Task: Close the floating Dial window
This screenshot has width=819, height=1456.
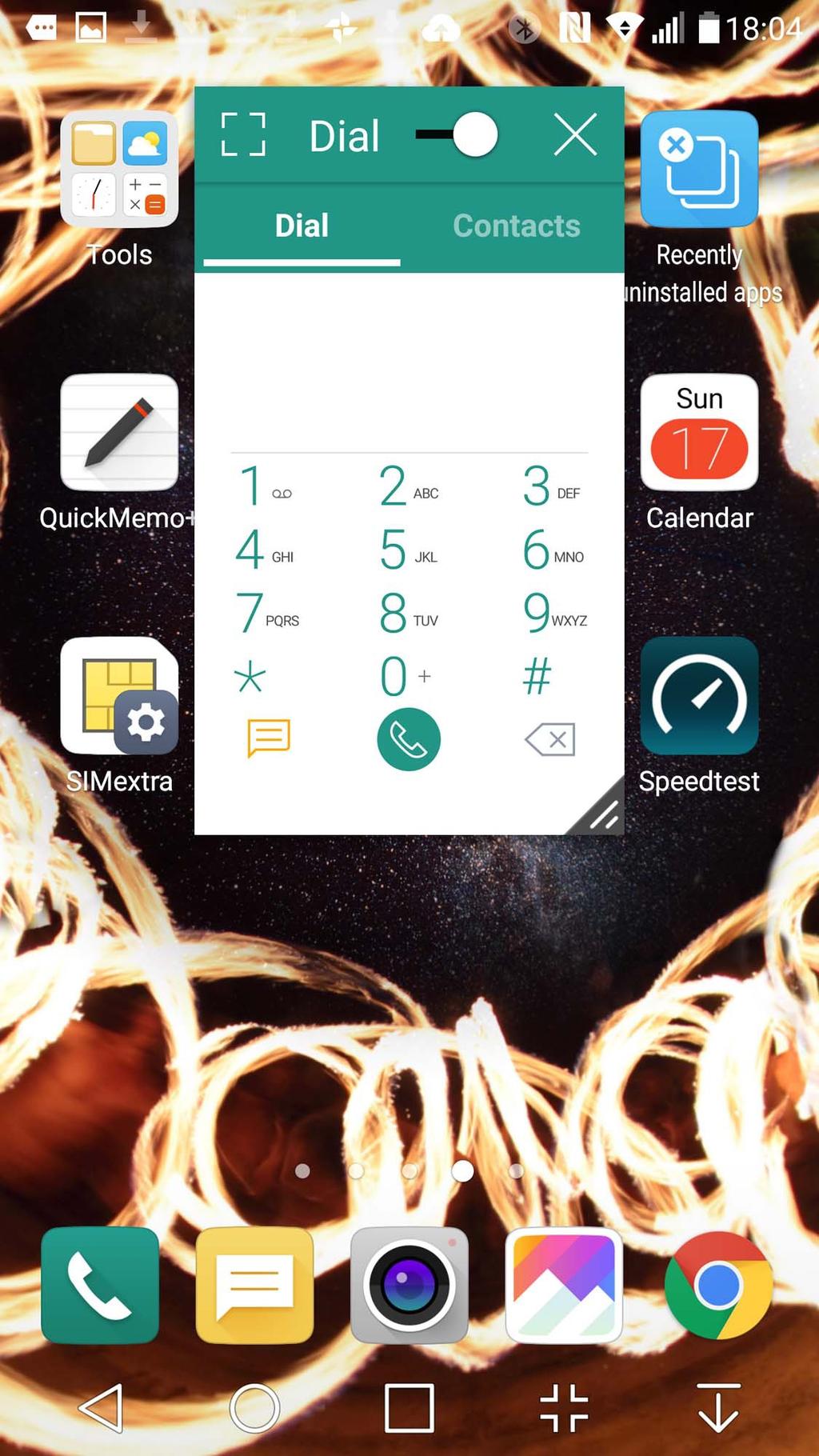Action: point(576,134)
